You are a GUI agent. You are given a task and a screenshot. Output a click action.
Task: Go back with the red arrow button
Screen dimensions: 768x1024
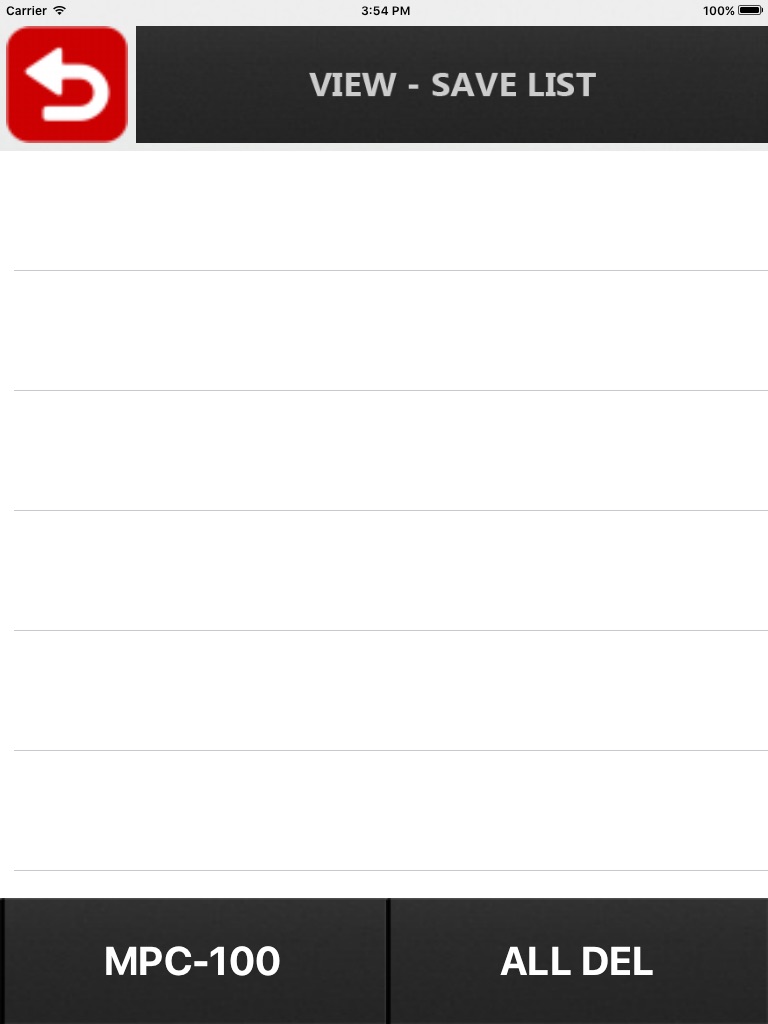pos(67,84)
